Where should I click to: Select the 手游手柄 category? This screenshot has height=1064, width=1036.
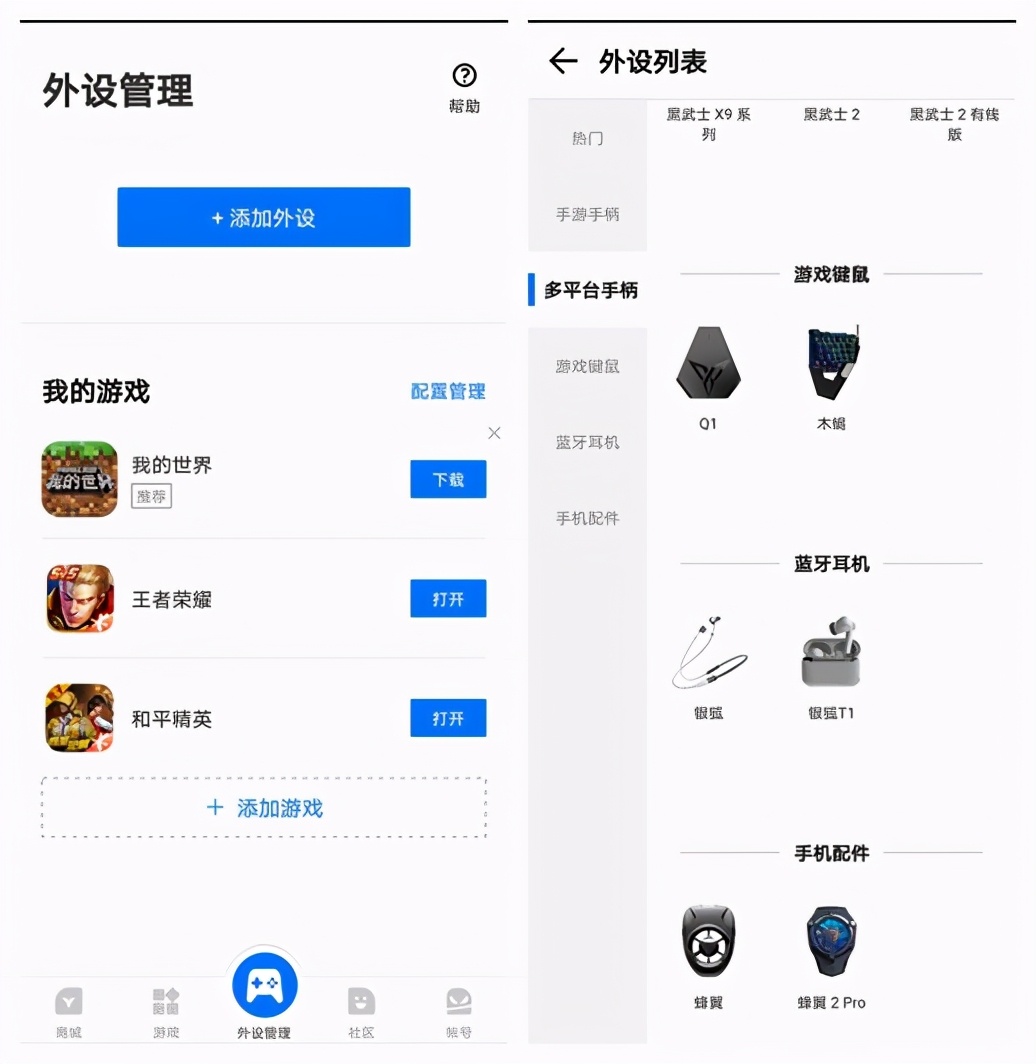(x=588, y=214)
